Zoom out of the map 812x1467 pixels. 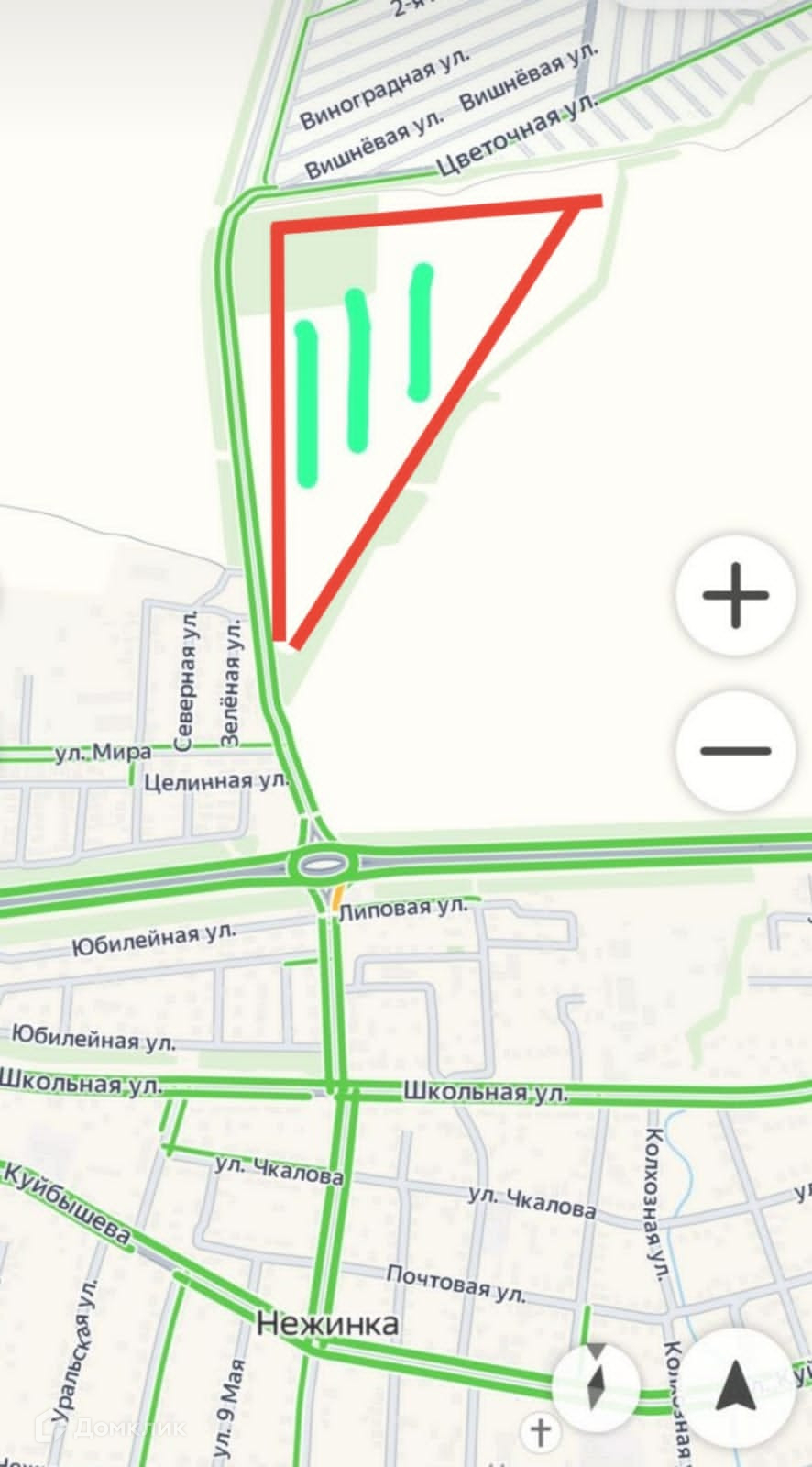coord(735,750)
